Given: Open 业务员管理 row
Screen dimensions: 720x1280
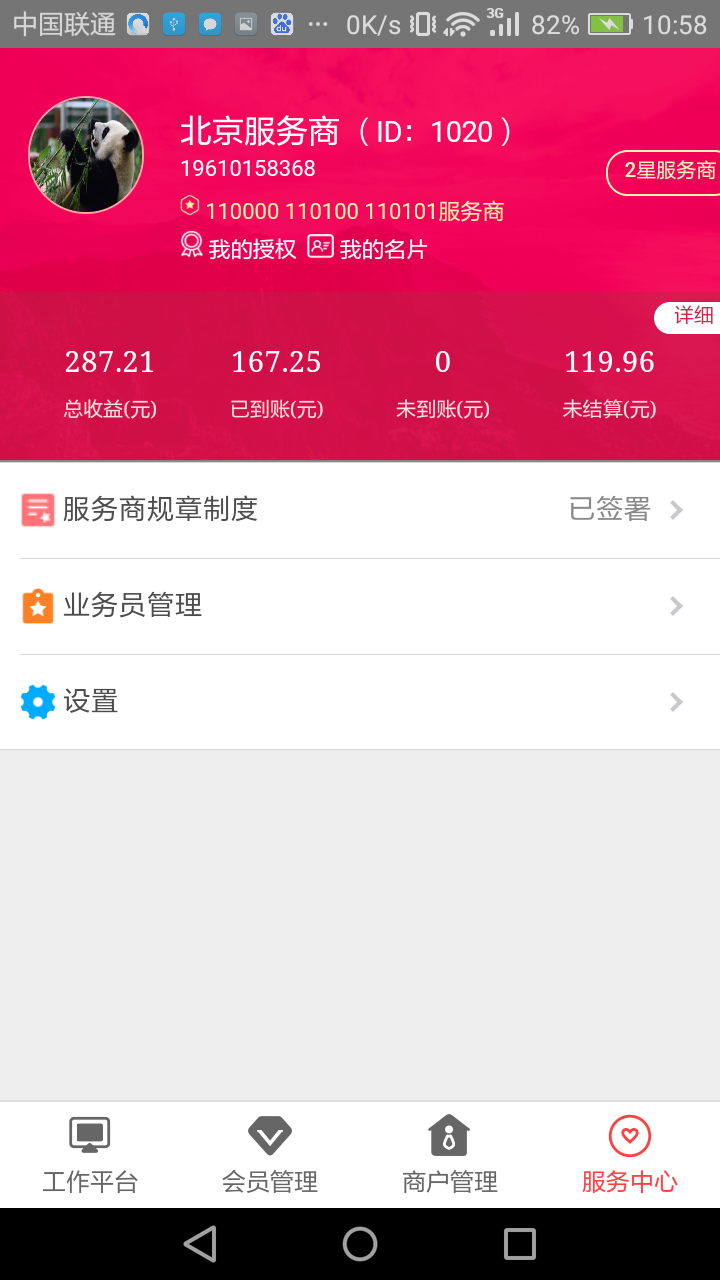Looking at the screenshot, I should [360, 606].
